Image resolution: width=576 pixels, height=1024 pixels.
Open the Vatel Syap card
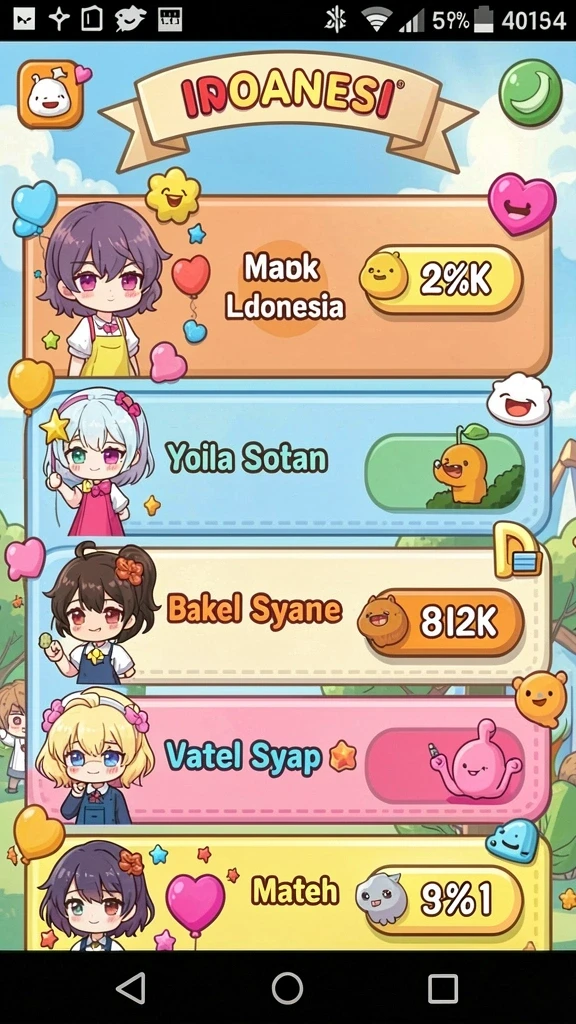point(287,759)
